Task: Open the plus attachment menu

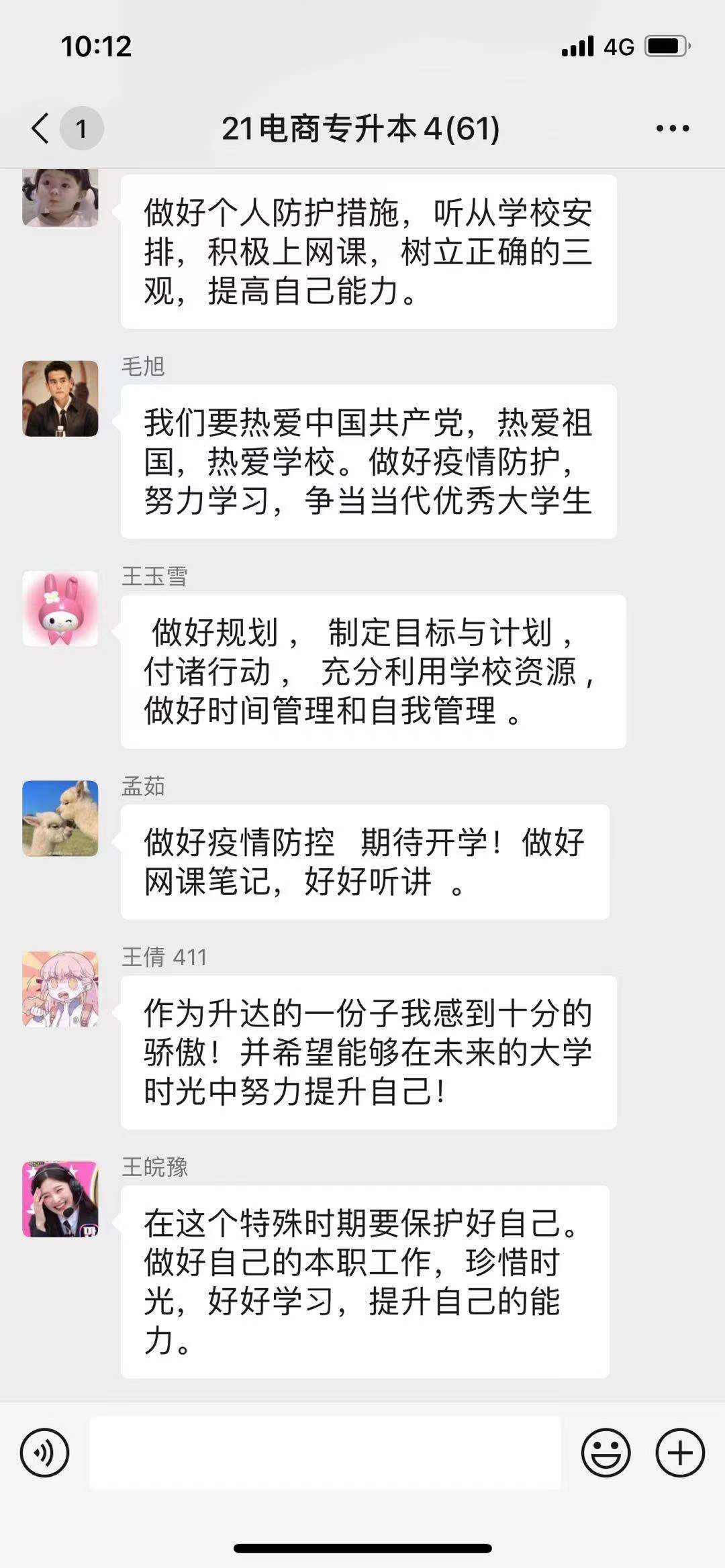Action: (679, 1453)
